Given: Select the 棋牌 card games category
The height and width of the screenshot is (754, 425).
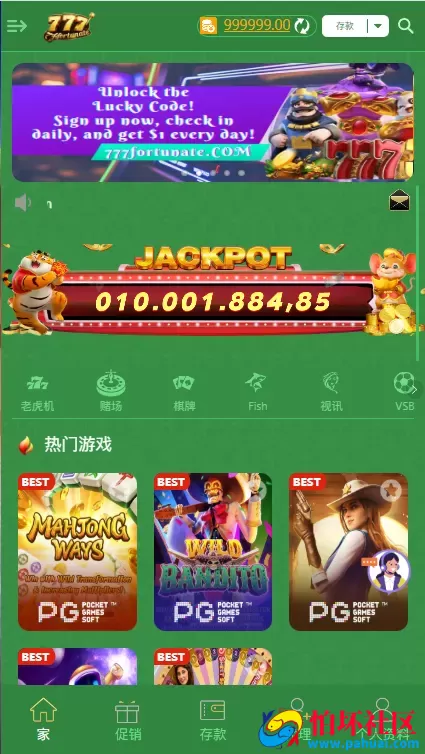Looking at the screenshot, I should (x=184, y=391).
